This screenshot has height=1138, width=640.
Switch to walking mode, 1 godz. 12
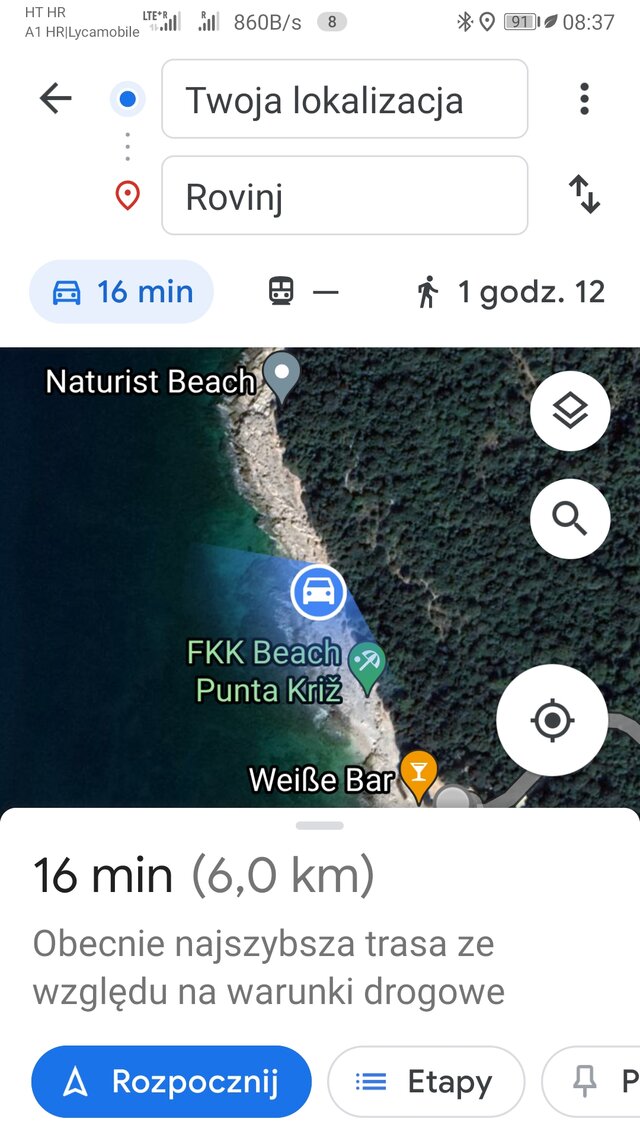click(510, 292)
